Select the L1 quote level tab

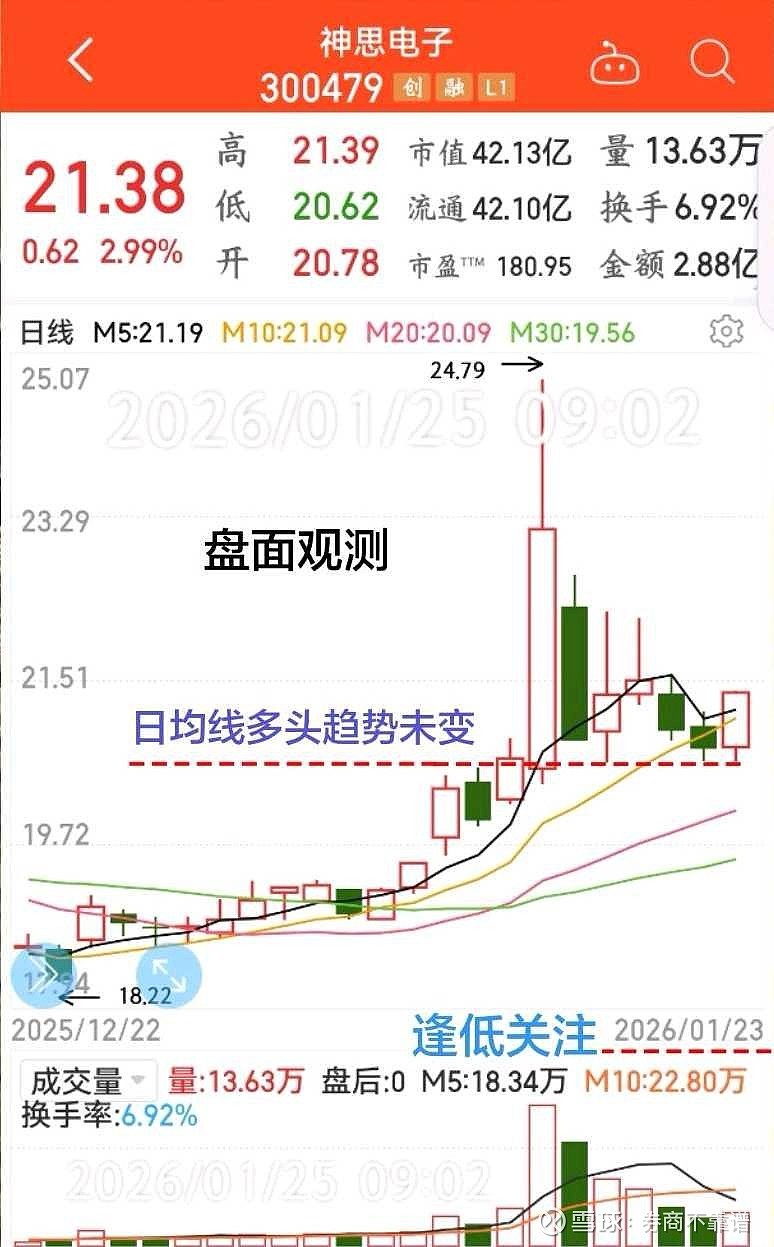pyautogui.click(x=493, y=88)
